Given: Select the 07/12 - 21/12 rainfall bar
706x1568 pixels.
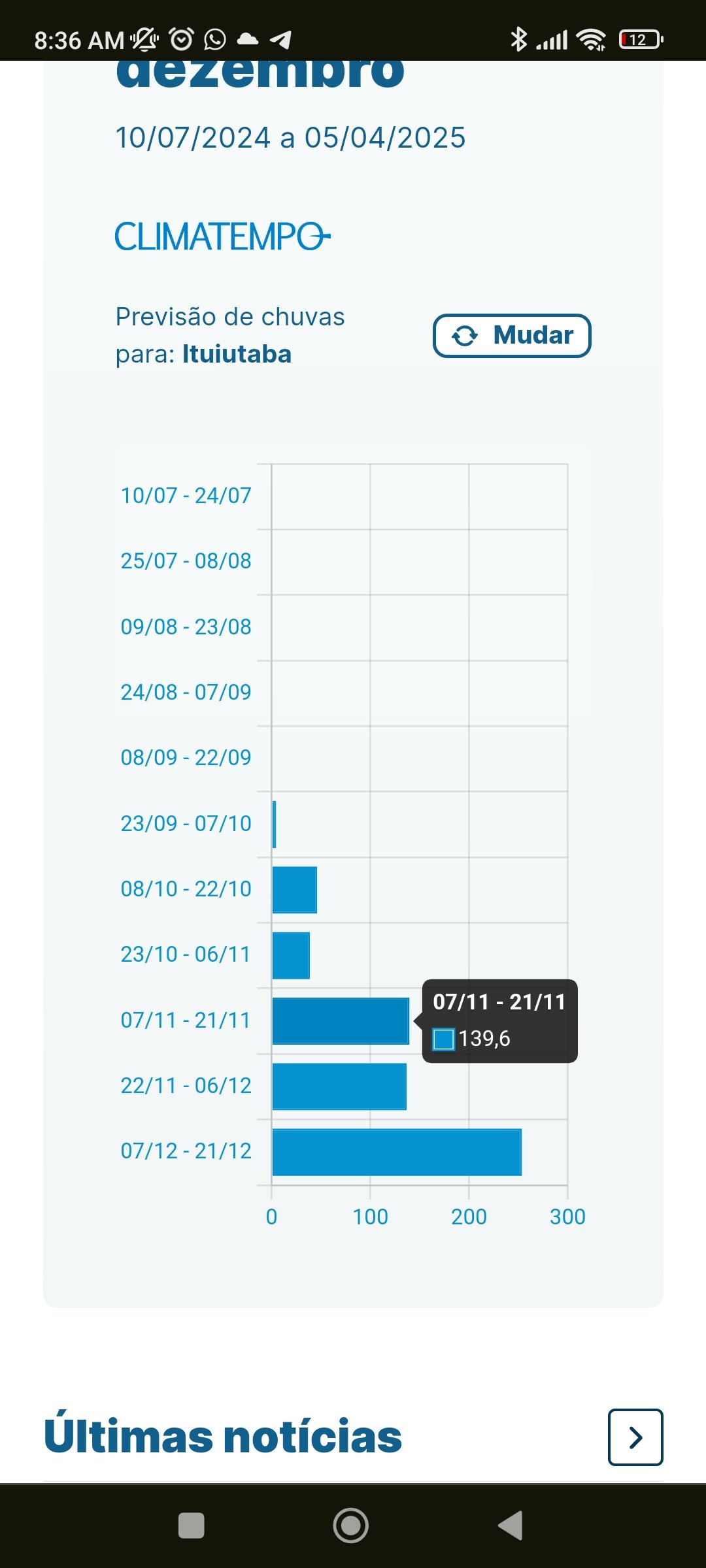Looking at the screenshot, I should pos(397,1152).
